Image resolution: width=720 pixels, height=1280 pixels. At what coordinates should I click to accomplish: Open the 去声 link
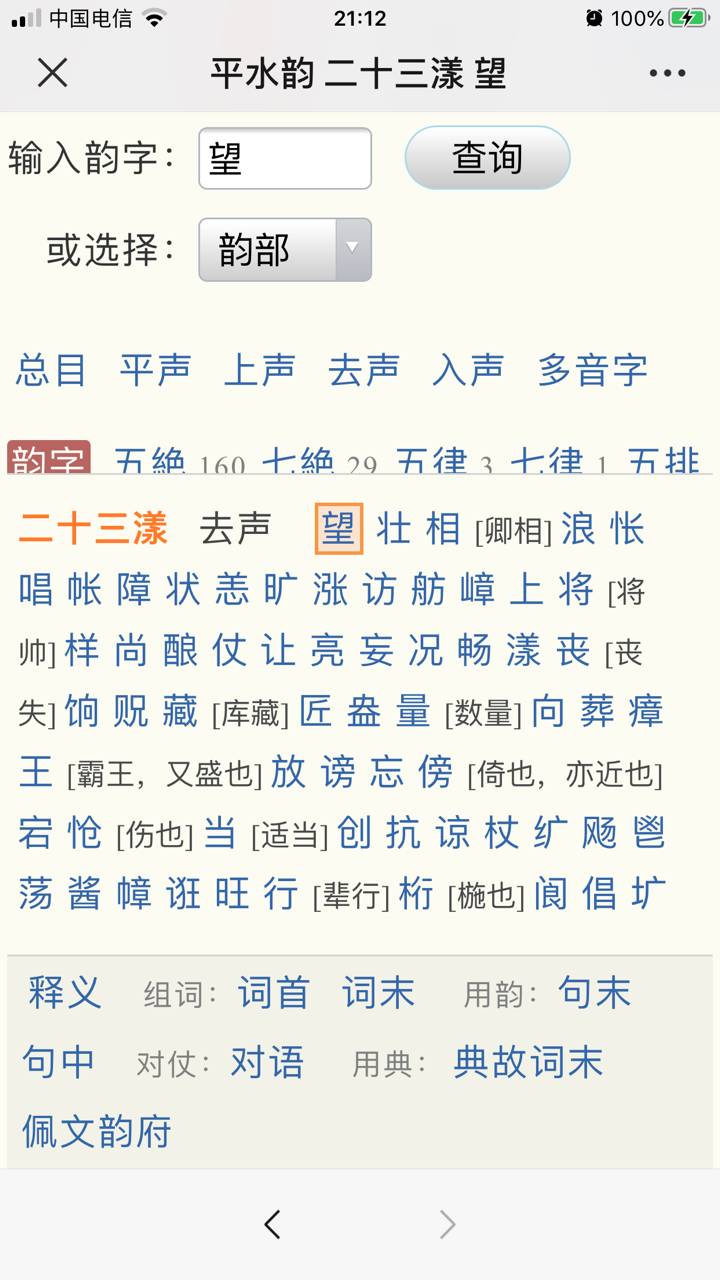point(363,370)
